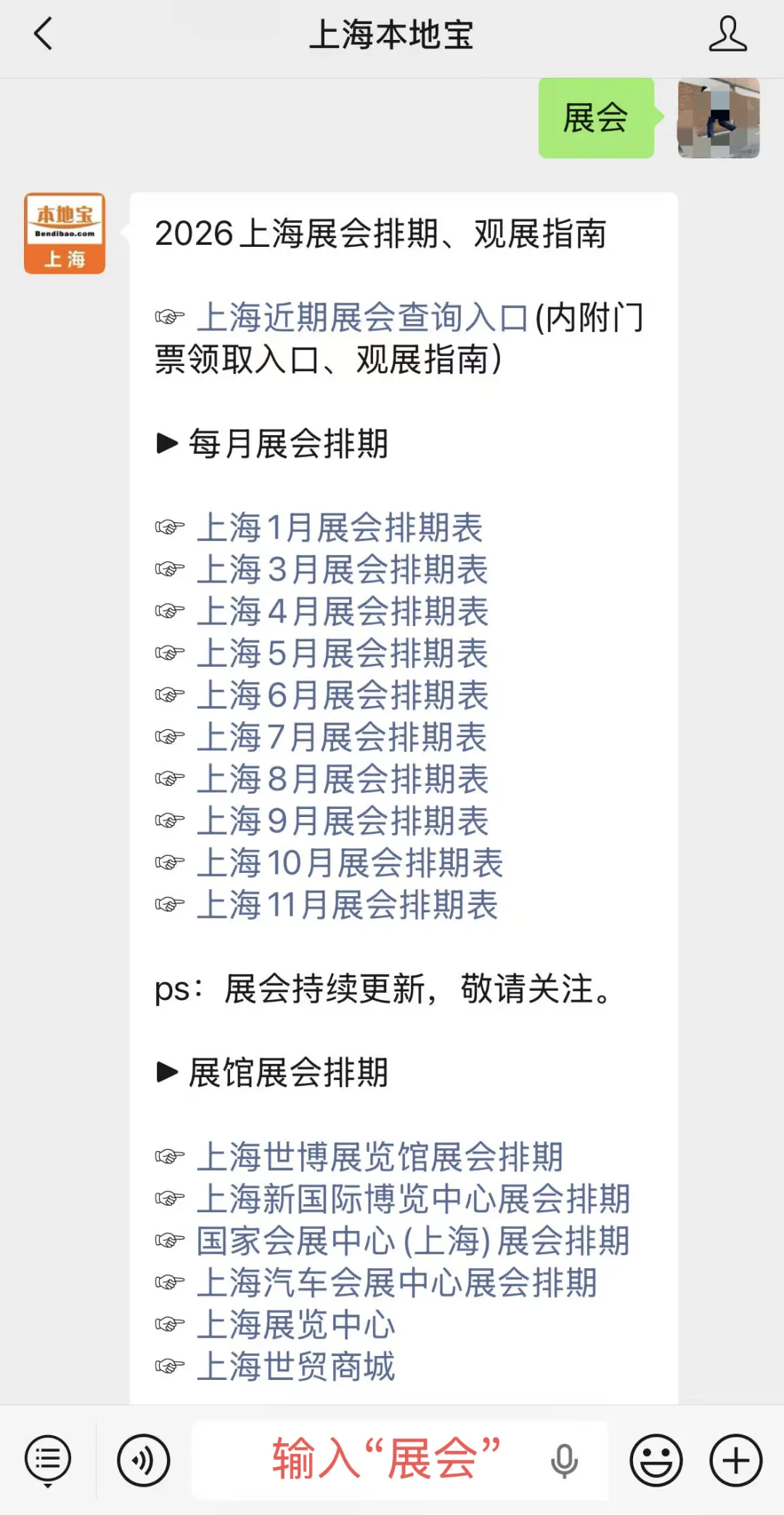Open 上海11月展会排期表

click(348, 905)
